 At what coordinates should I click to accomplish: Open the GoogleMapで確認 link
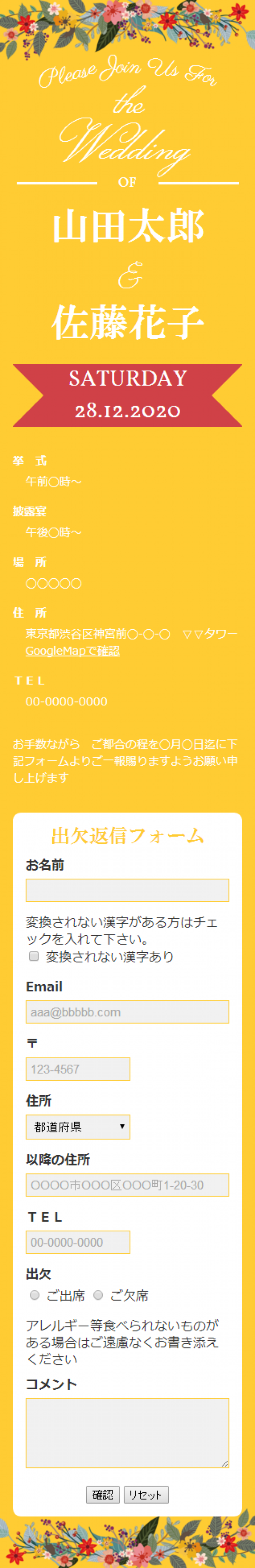point(72,651)
